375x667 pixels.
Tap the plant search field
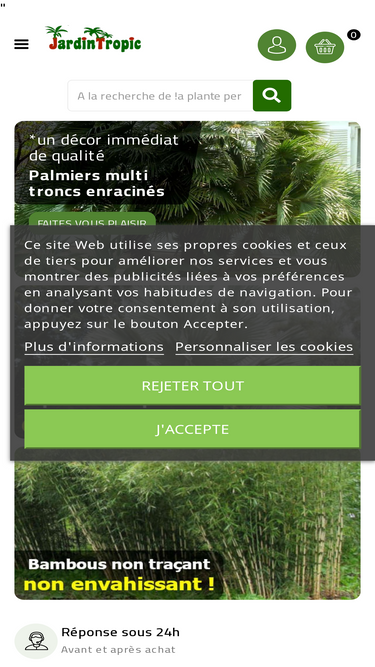(160, 96)
